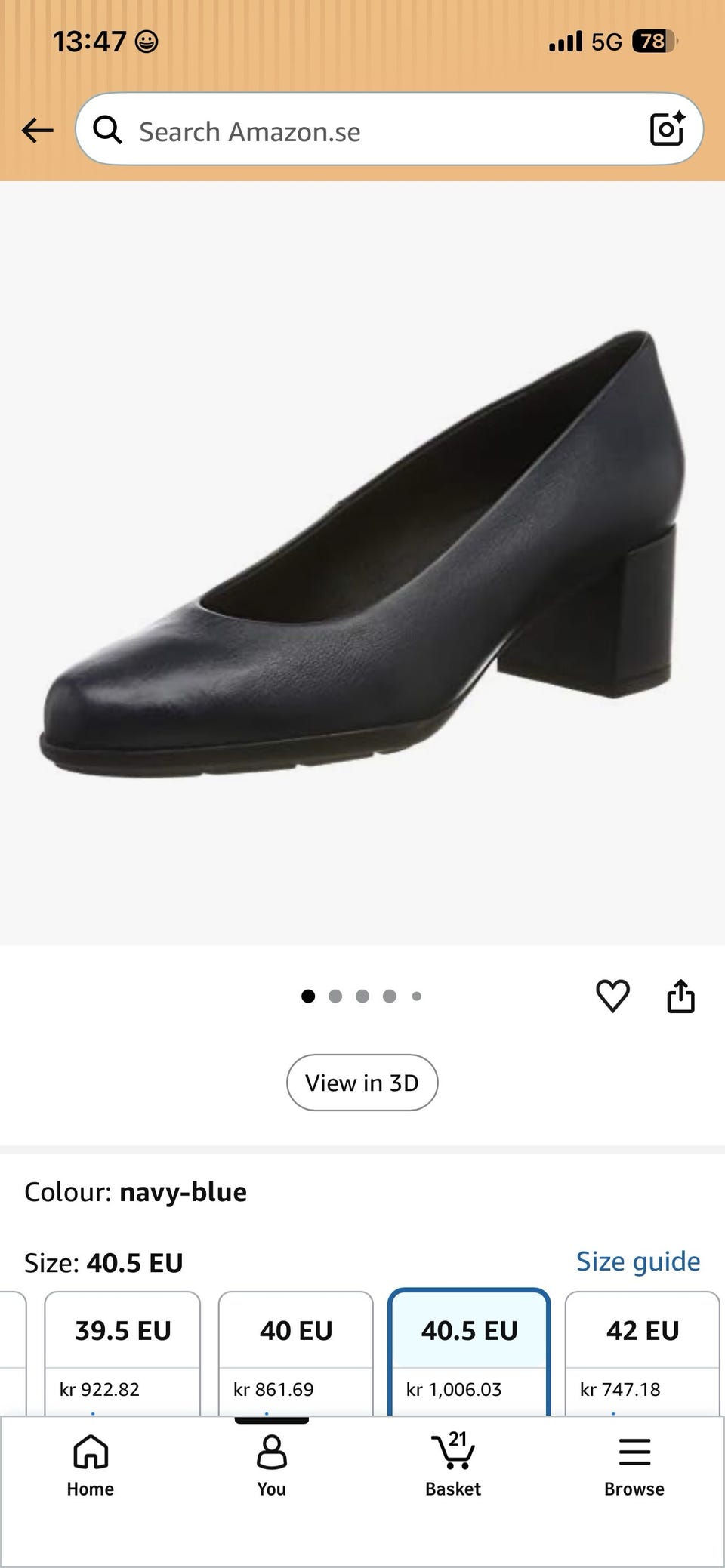725x1568 pixels.
Task: Share this product
Action: point(680,996)
